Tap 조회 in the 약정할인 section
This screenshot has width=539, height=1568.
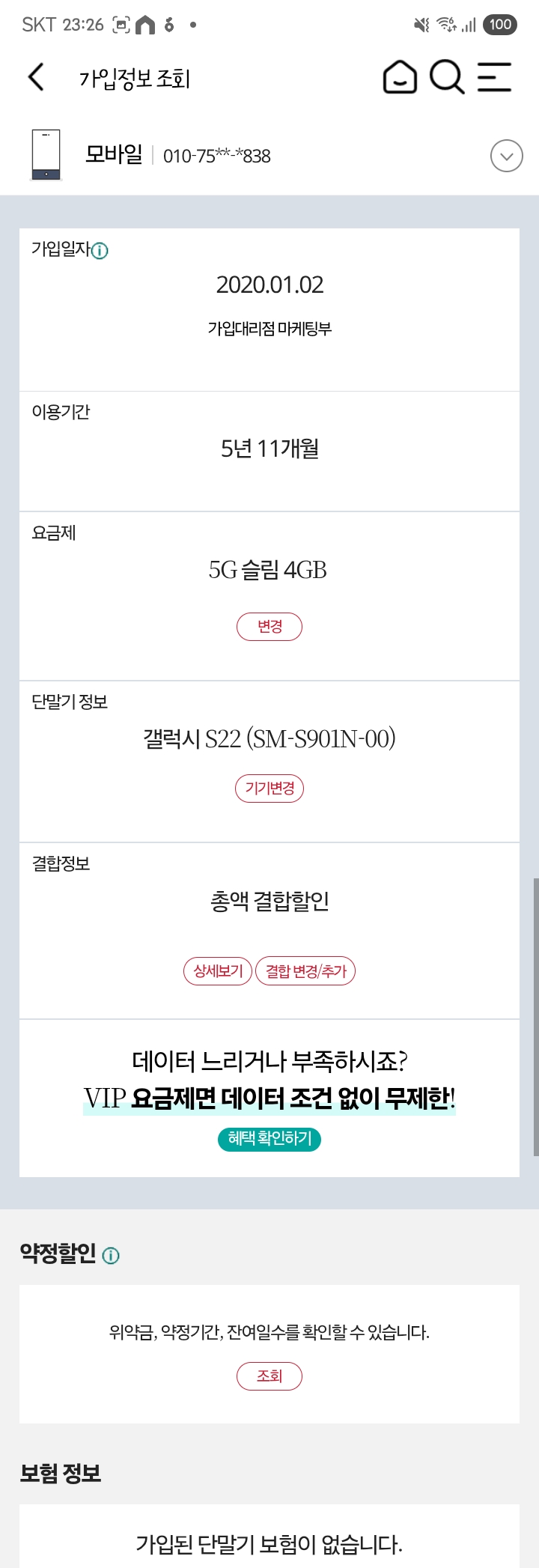tap(269, 1376)
